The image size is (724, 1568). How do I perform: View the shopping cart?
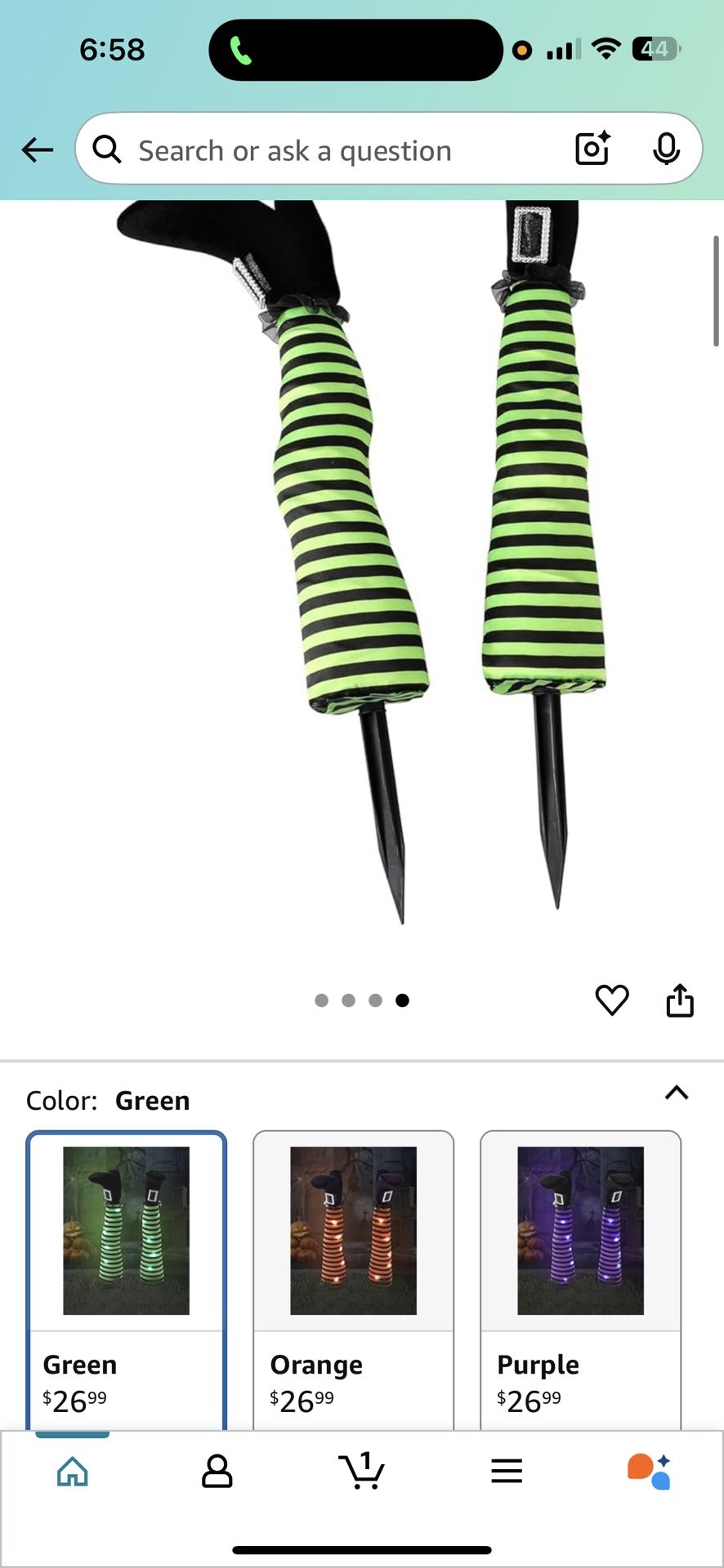pyautogui.click(x=362, y=1472)
